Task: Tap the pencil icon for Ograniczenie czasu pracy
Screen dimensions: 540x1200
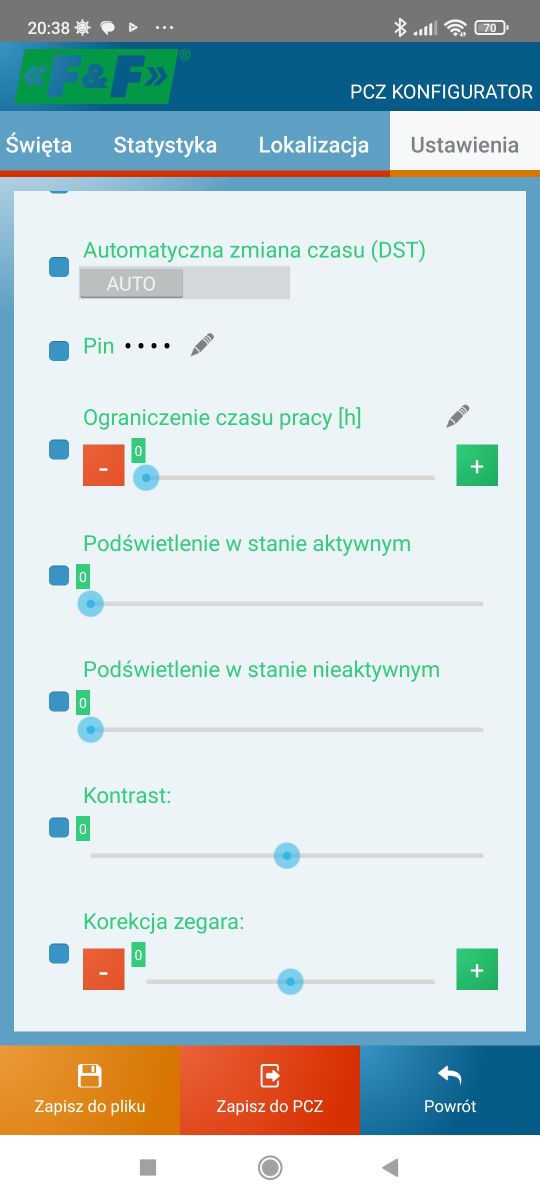Action: [x=457, y=416]
